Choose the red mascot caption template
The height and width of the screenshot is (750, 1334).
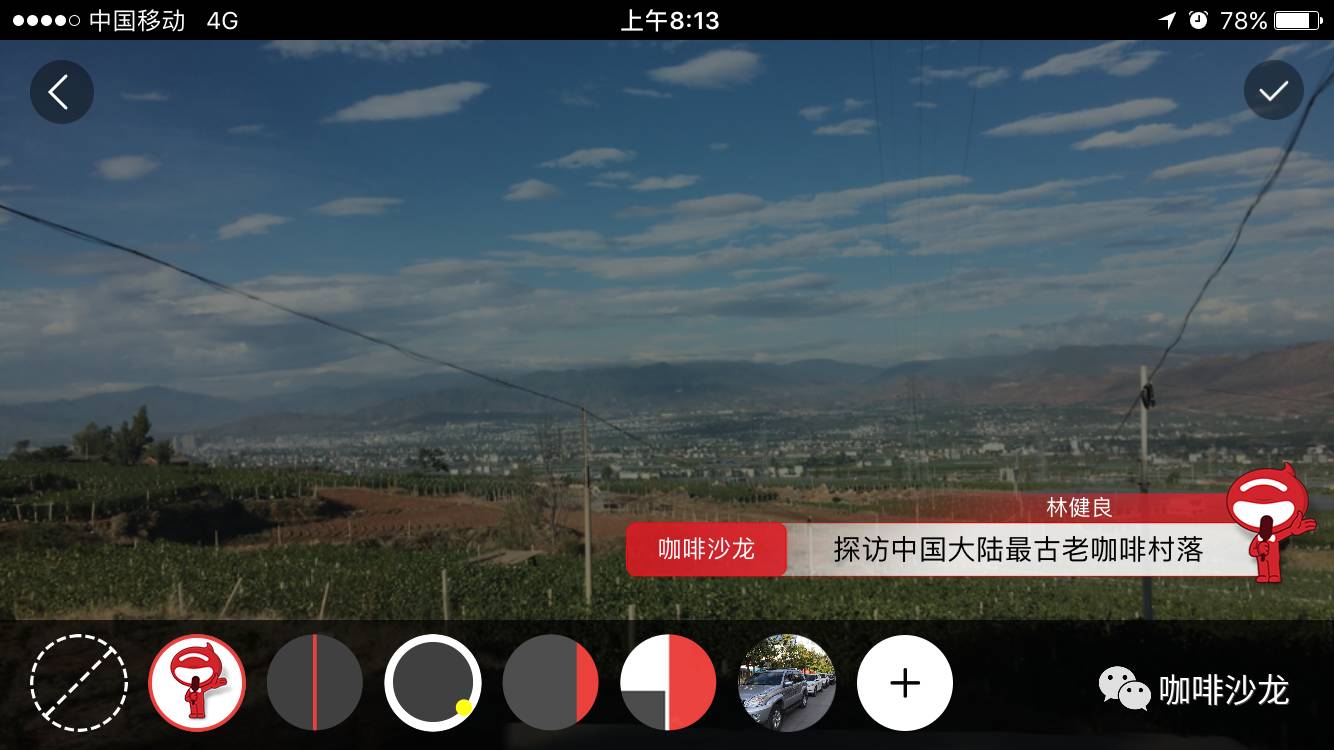[197, 684]
